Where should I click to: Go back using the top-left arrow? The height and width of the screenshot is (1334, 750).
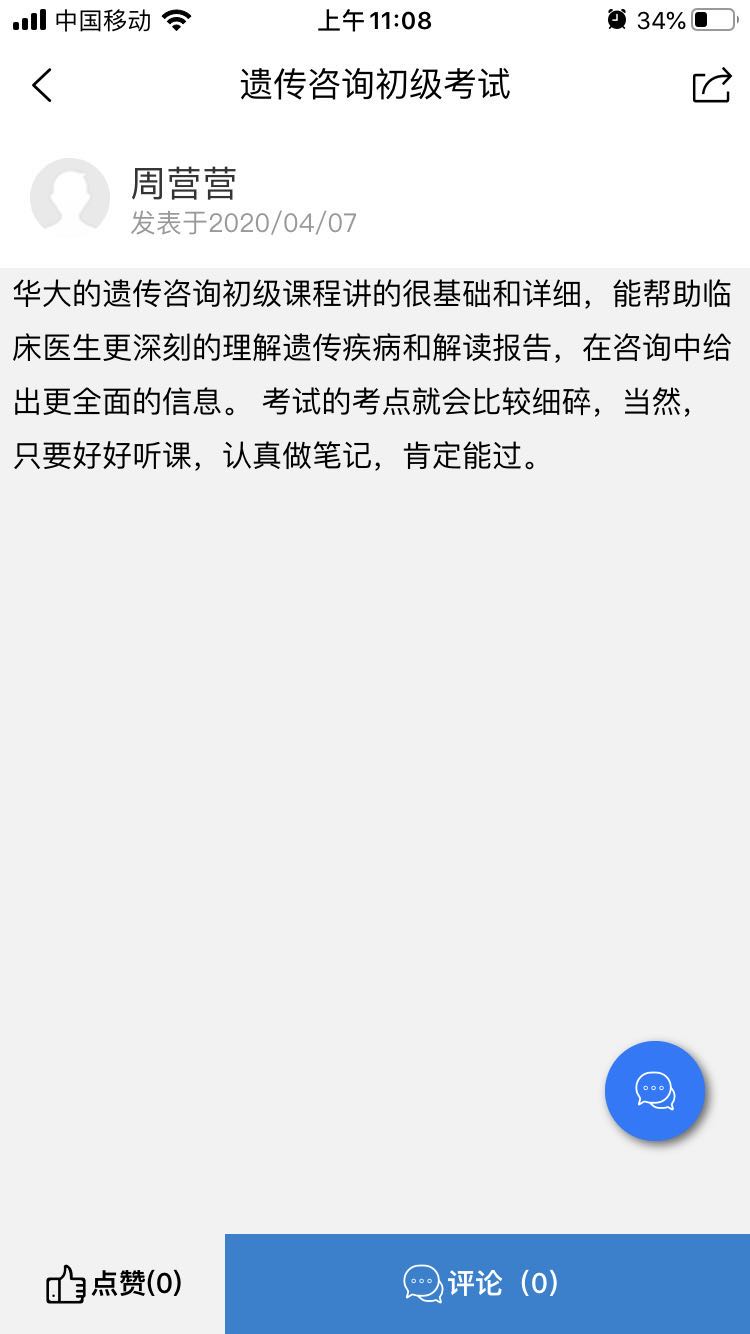click(41, 85)
